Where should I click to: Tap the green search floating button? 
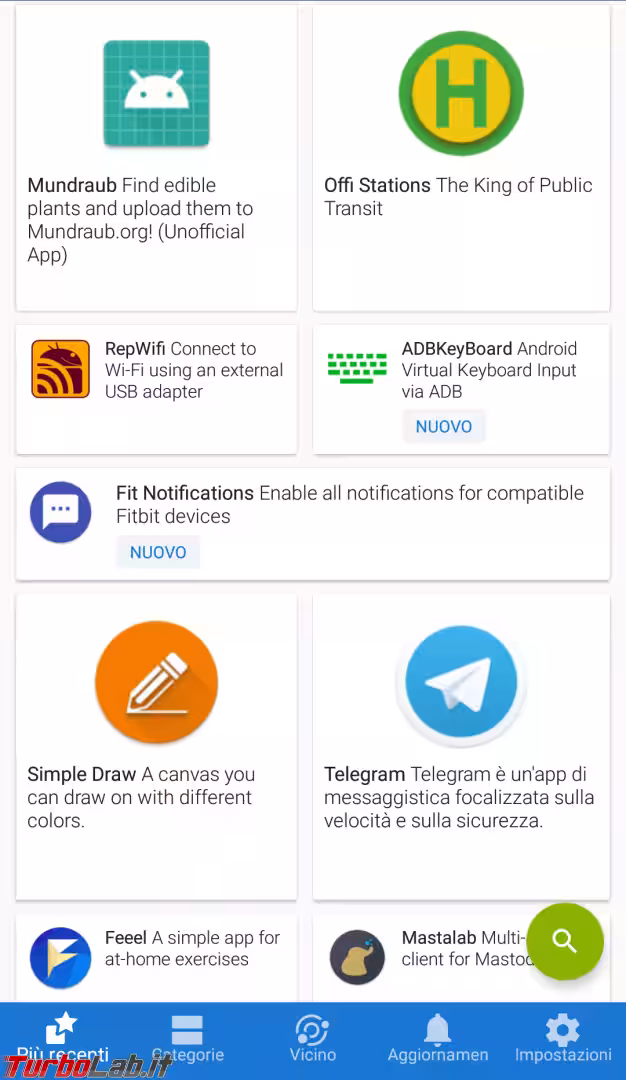(565, 941)
